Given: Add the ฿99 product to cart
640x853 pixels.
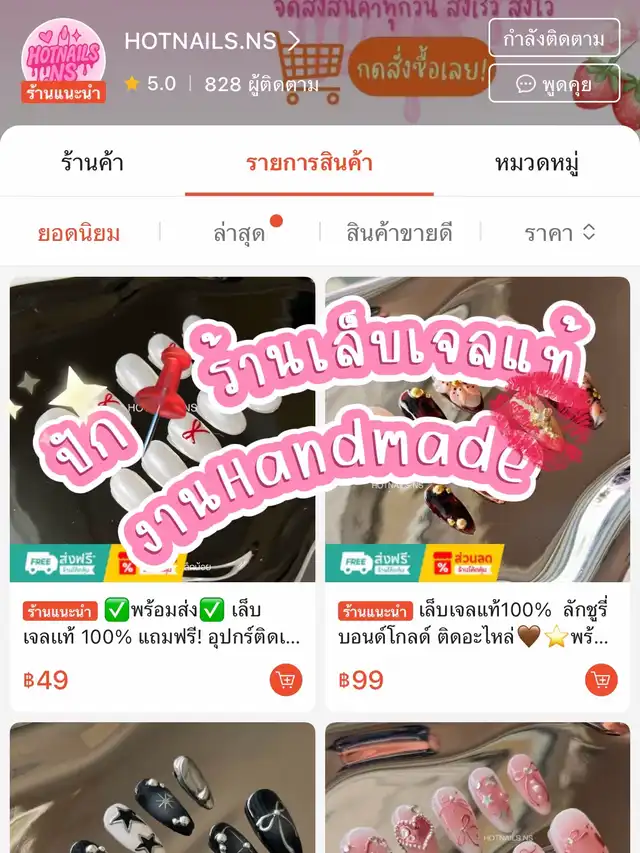Looking at the screenshot, I should tap(601, 681).
